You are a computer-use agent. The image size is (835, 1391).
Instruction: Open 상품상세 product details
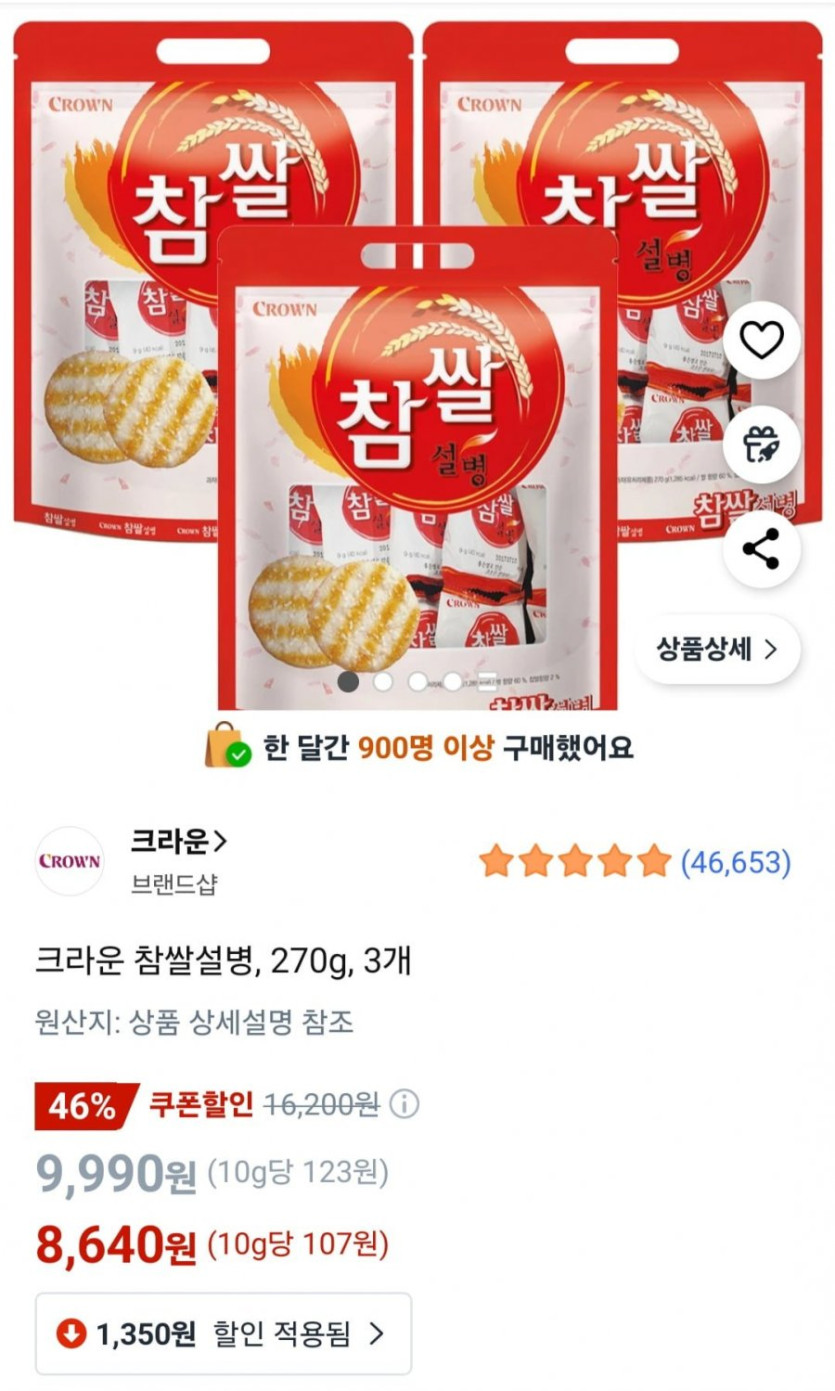(x=716, y=649)
